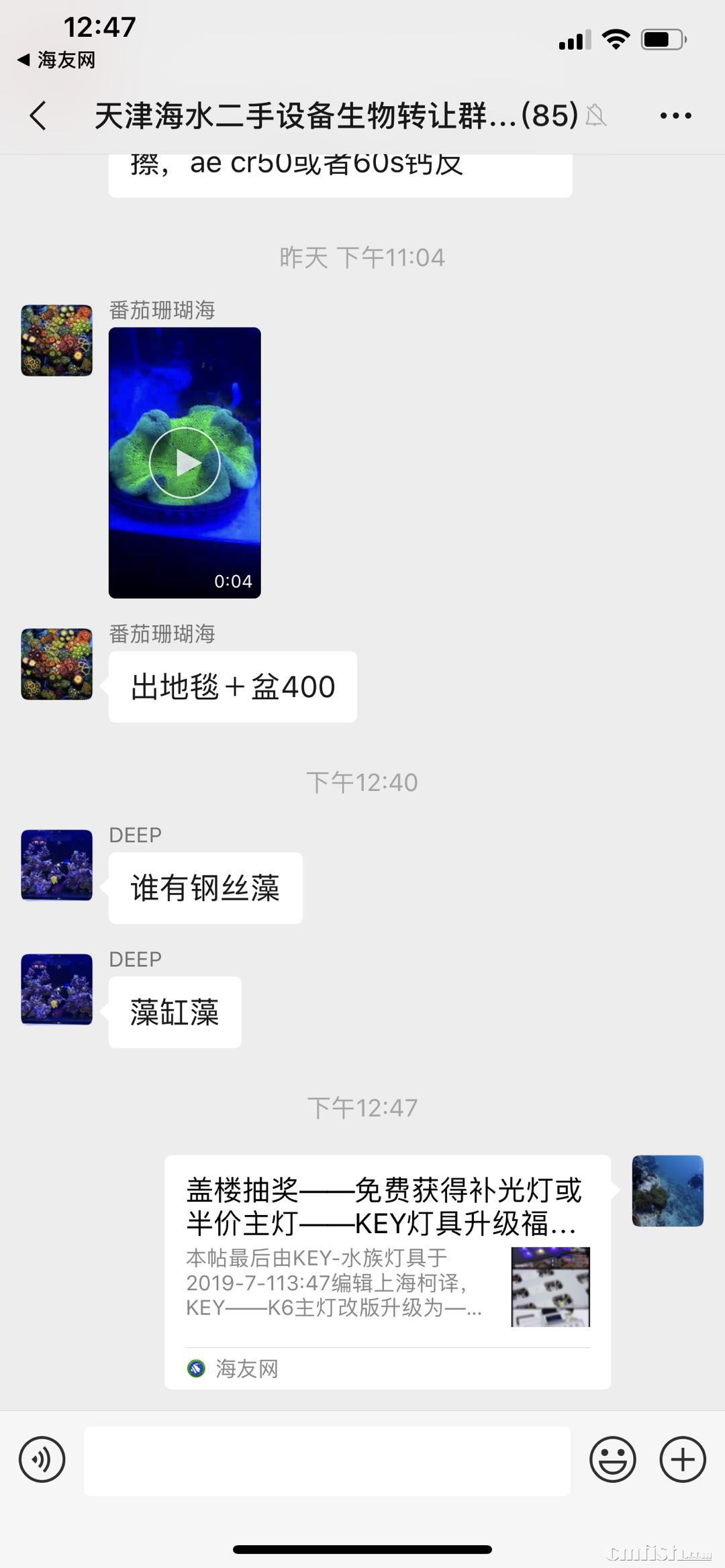Image resolution: width=725 pixels, height=1568 pixels.
Task: Open my own avatar beside shared link
Action: tap(667, 1190)
